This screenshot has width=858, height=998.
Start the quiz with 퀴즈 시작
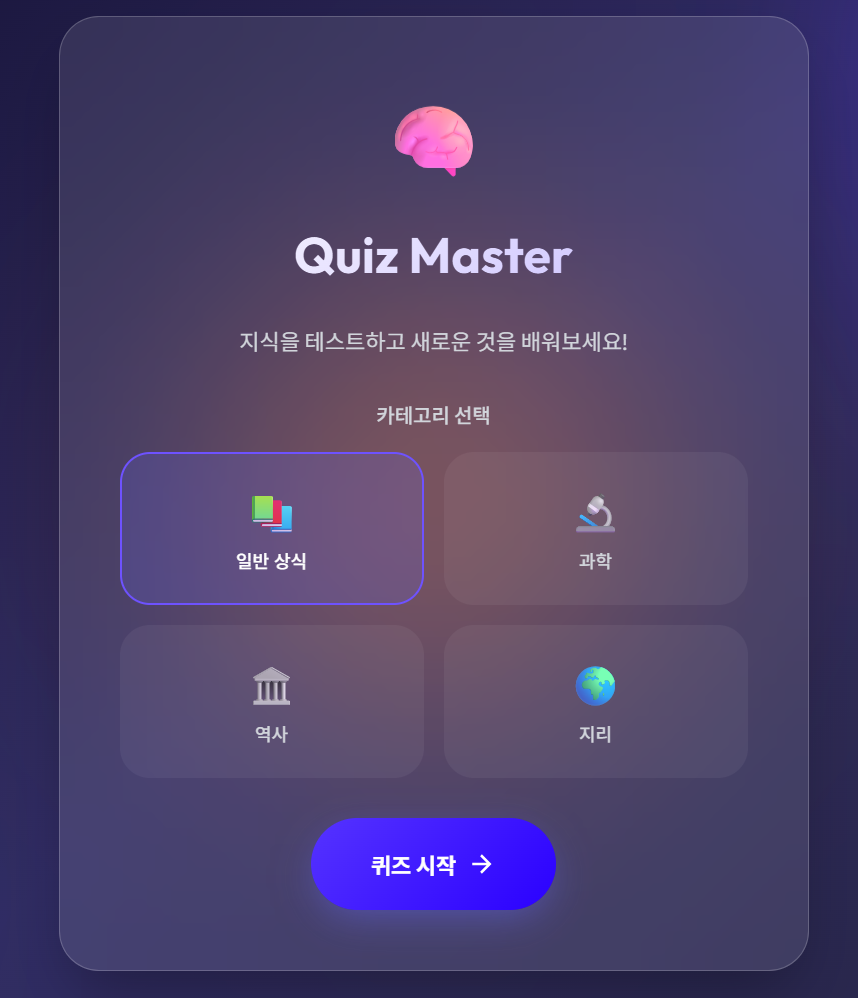click(x=433, y=864)
